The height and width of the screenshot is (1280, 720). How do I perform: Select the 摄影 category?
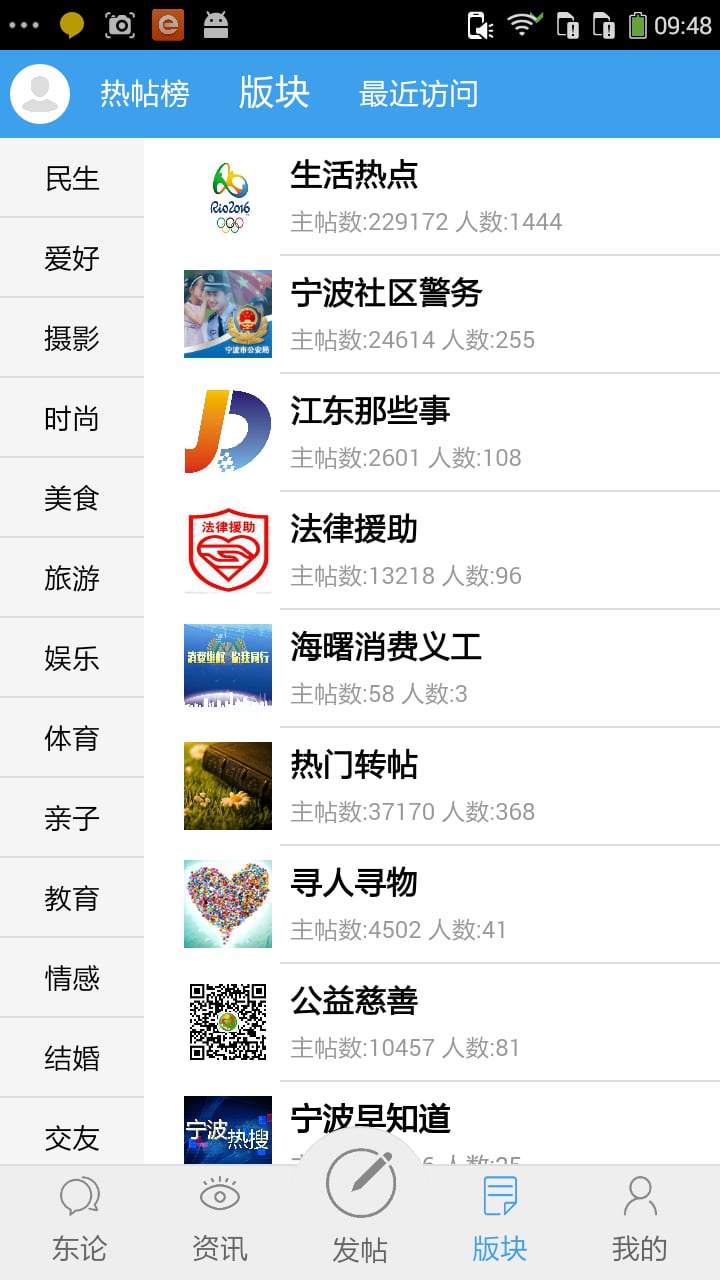(72, 338)
